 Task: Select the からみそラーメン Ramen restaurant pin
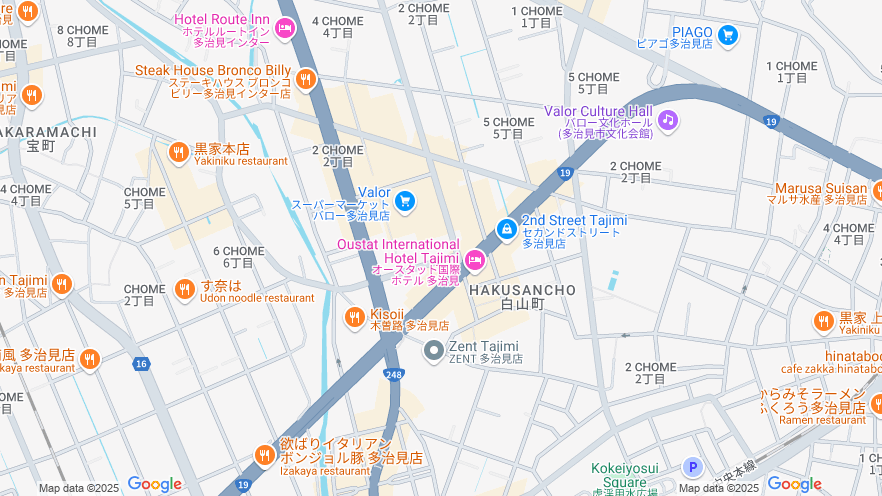876,403
